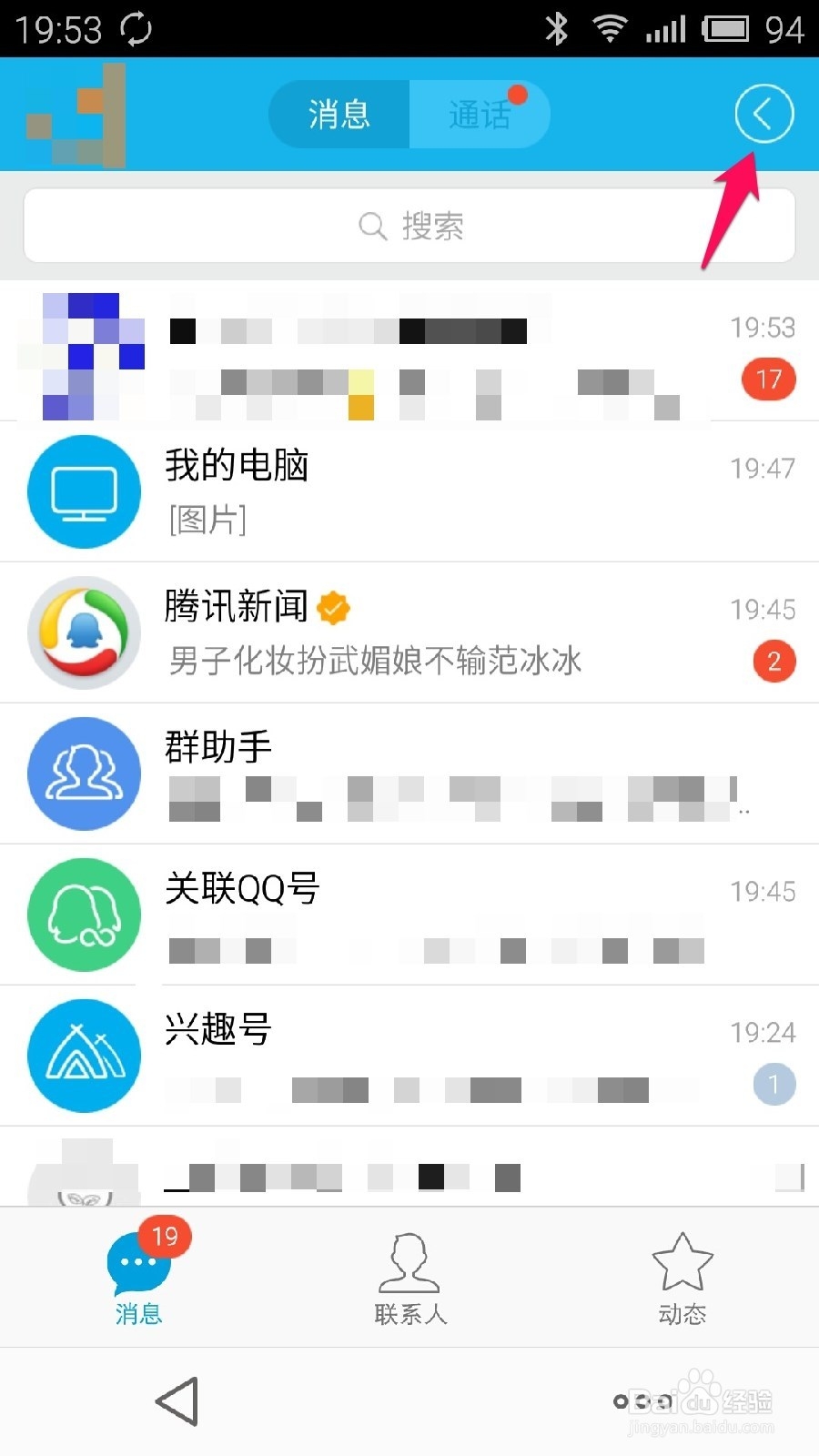Screen dimensions: 819x1456
Task: Open 腾讯新闻 Tencent News avatar icon
Action: (84, 632)
